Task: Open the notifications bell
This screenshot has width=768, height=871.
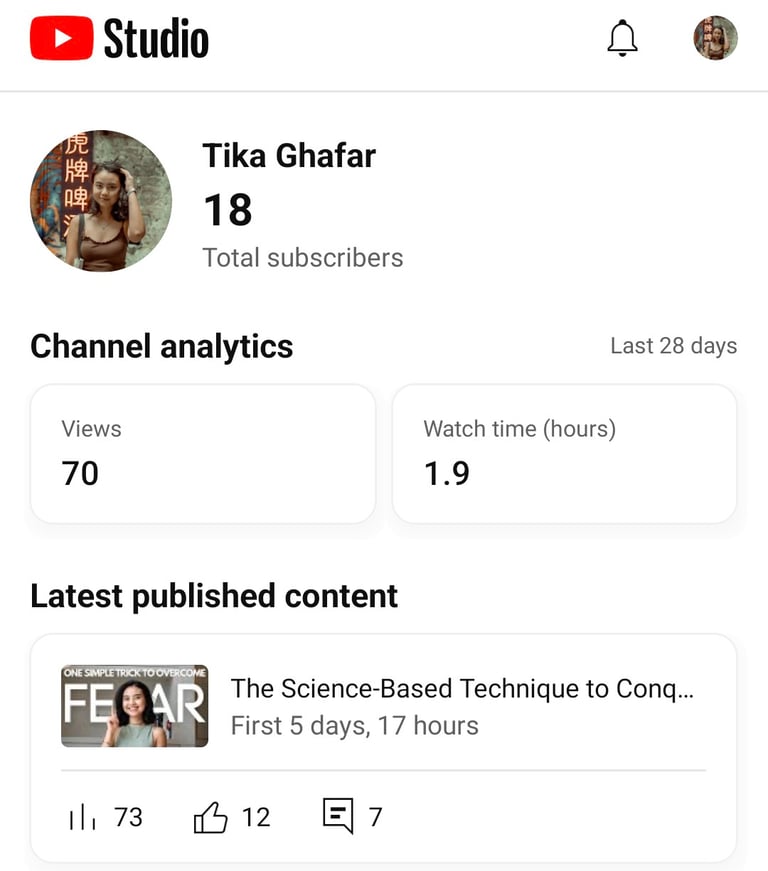Action: pos(622,39)
